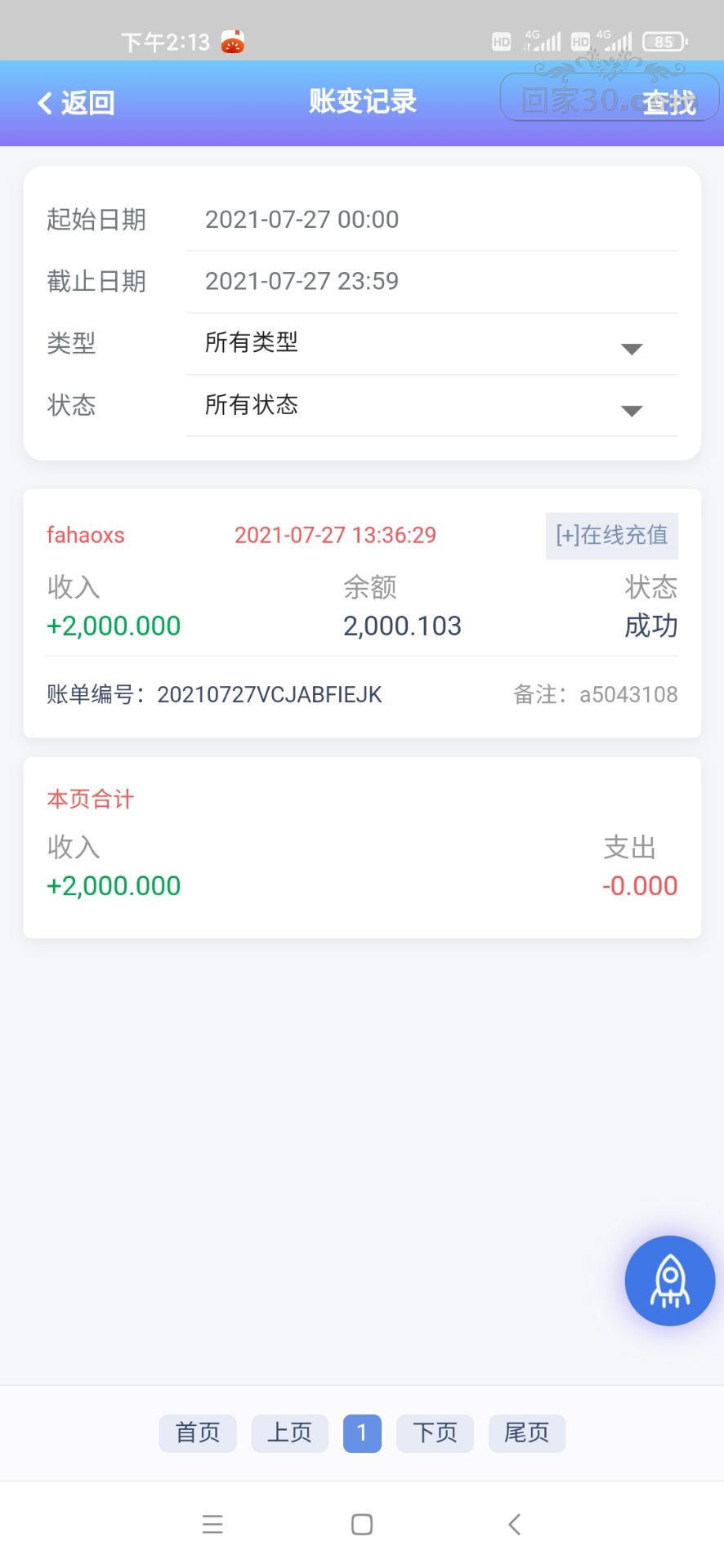Select page number 1
This screenshot has height=1568, width=724.
point(362,1433)
